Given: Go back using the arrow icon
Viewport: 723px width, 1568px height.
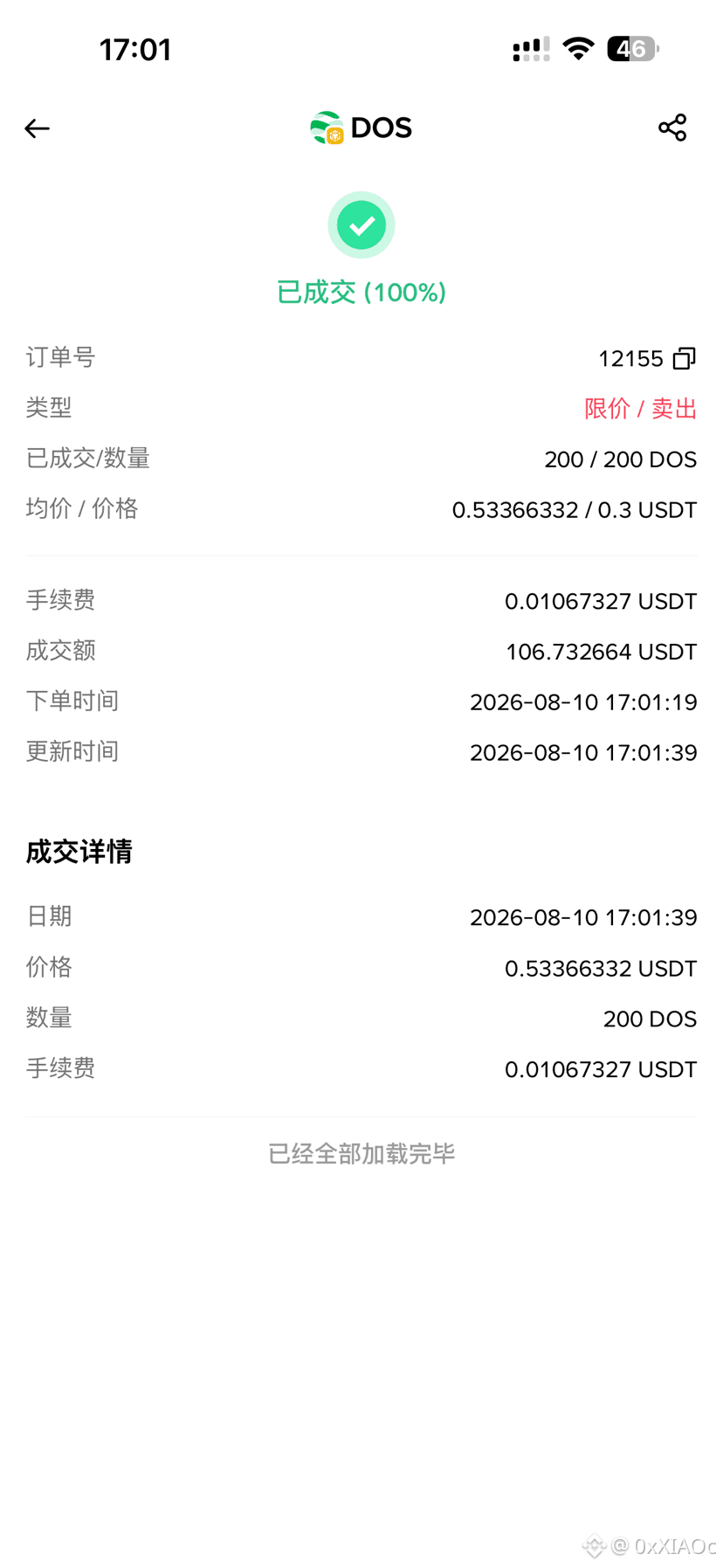Looking at the screenshot, I should coord(37,128).
